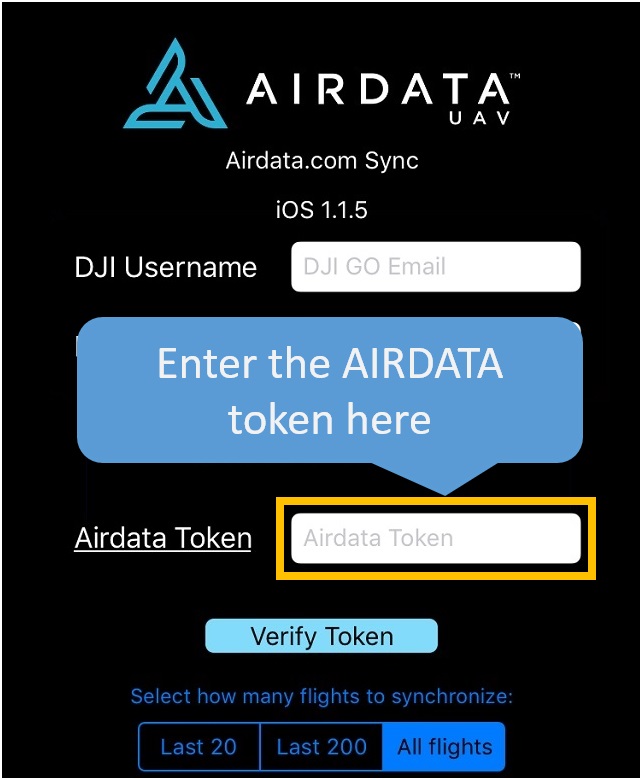The height and width of the screenshot is (780, 640).
Task: Open the Airdata Token link
Action: (x=163, y=538)
